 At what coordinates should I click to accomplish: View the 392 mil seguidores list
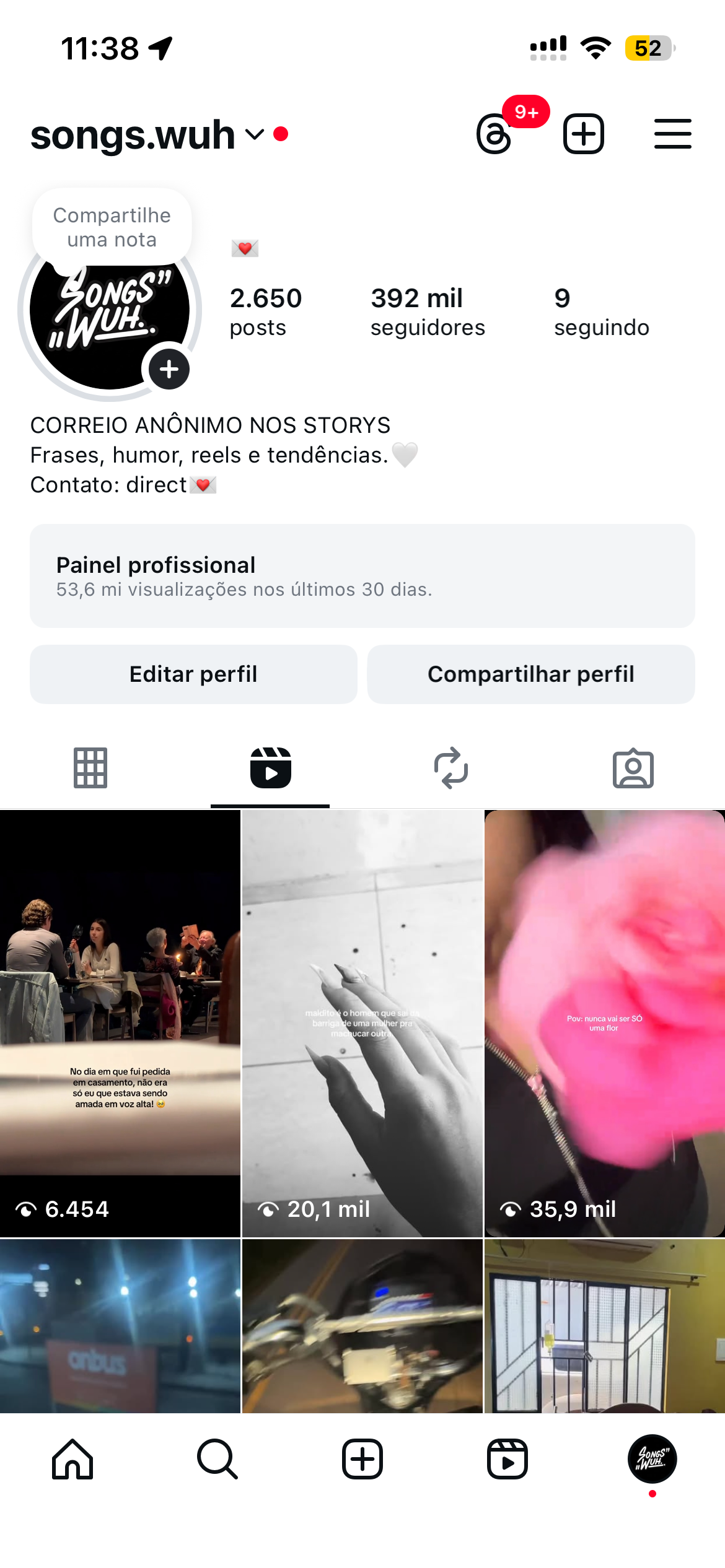tap(427, 311)
